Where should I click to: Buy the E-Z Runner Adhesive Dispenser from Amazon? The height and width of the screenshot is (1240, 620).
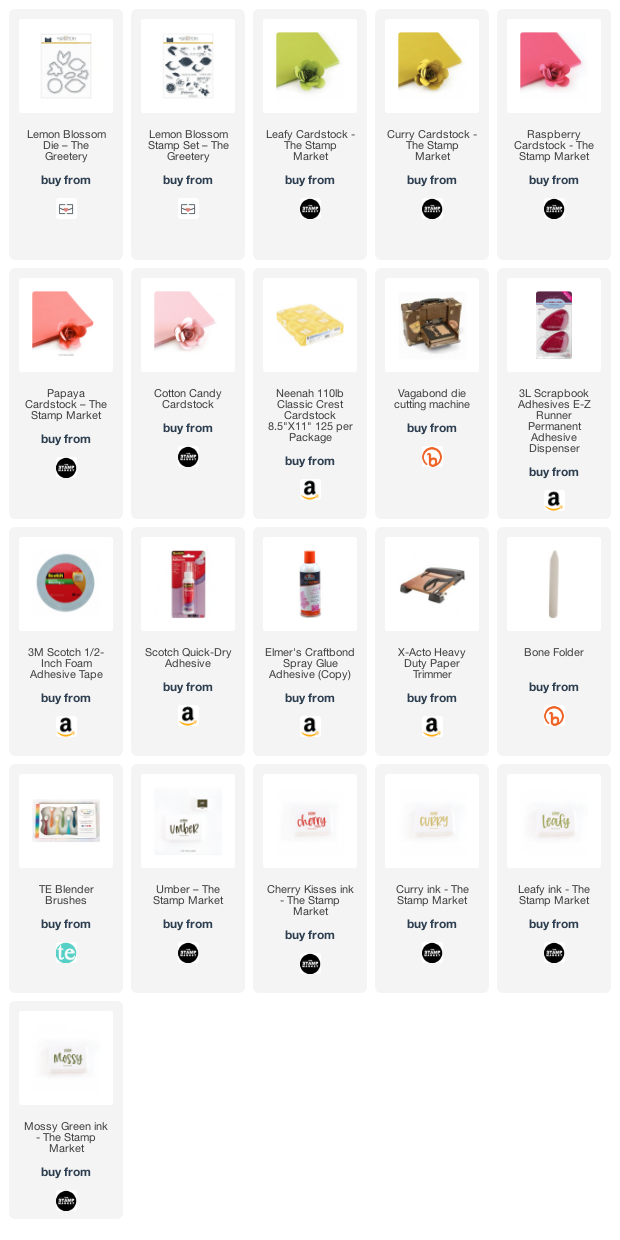[554, 501]
